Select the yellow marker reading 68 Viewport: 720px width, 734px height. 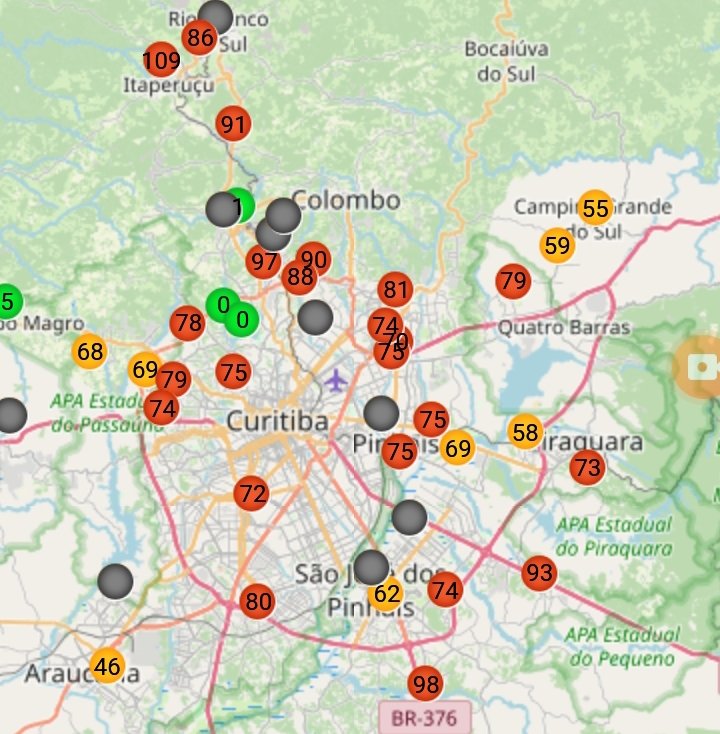click(x=90, y=351)
